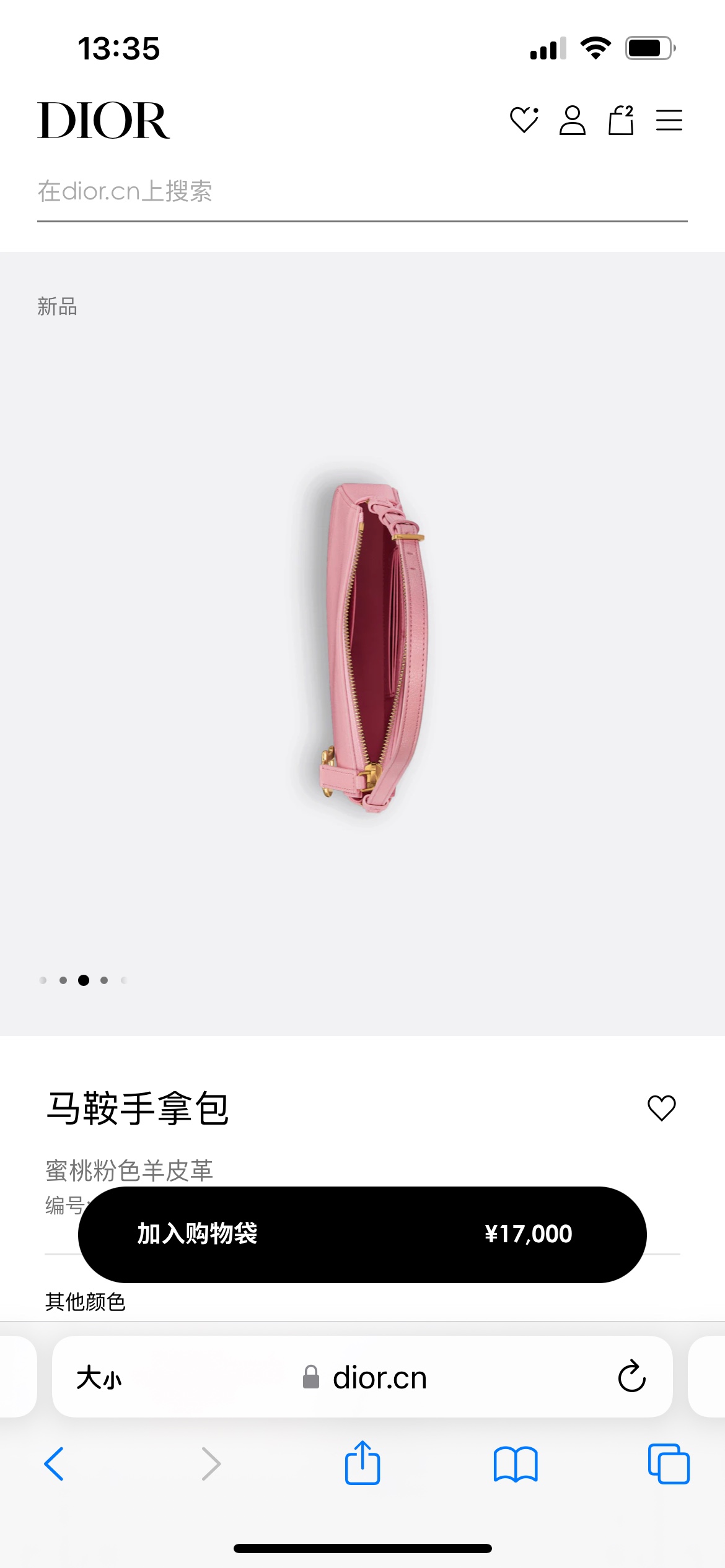Image resolution: width=725 pixels, height=1568 pixels.
Task: Open the wishlist heart in the header
Action: 524,120
